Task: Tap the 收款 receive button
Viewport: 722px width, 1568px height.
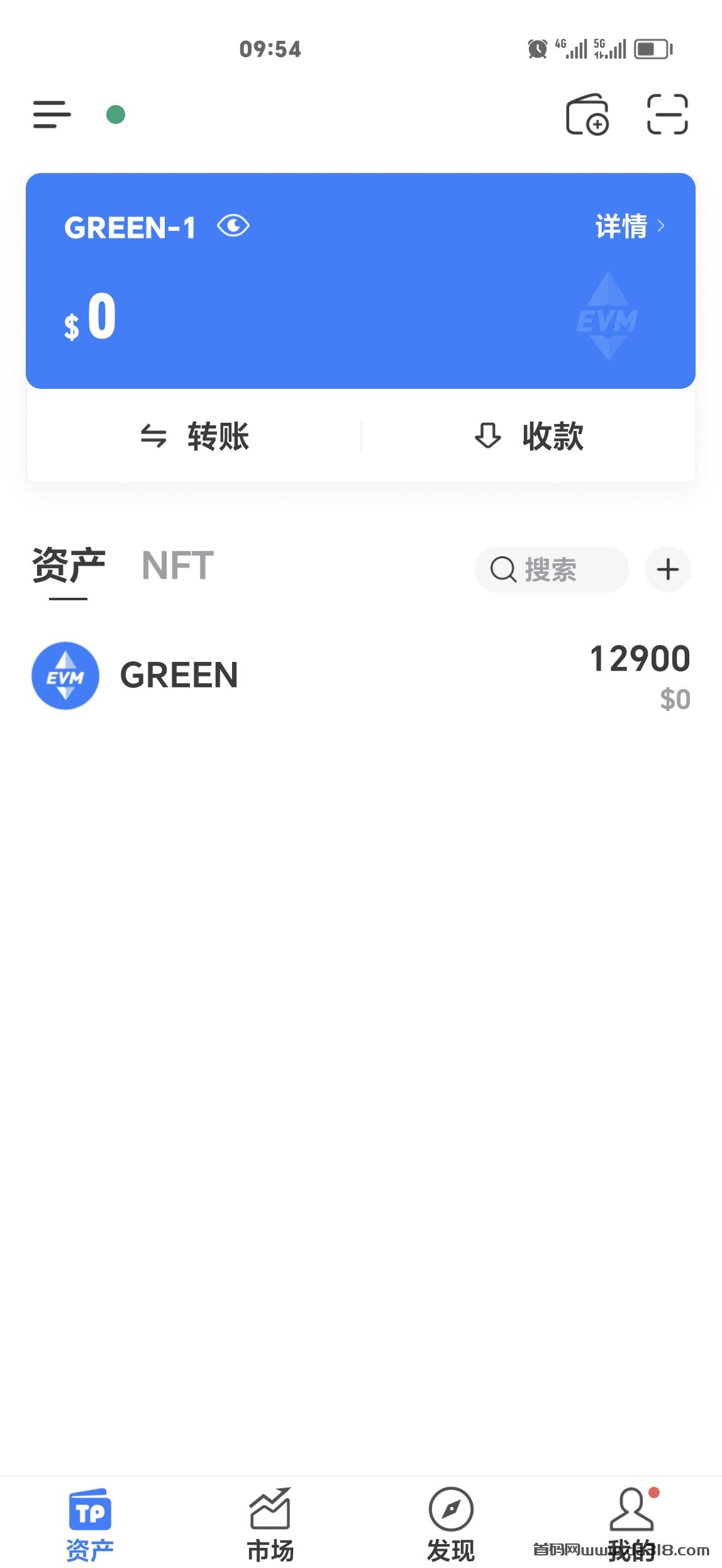Action: coord(529,436)
